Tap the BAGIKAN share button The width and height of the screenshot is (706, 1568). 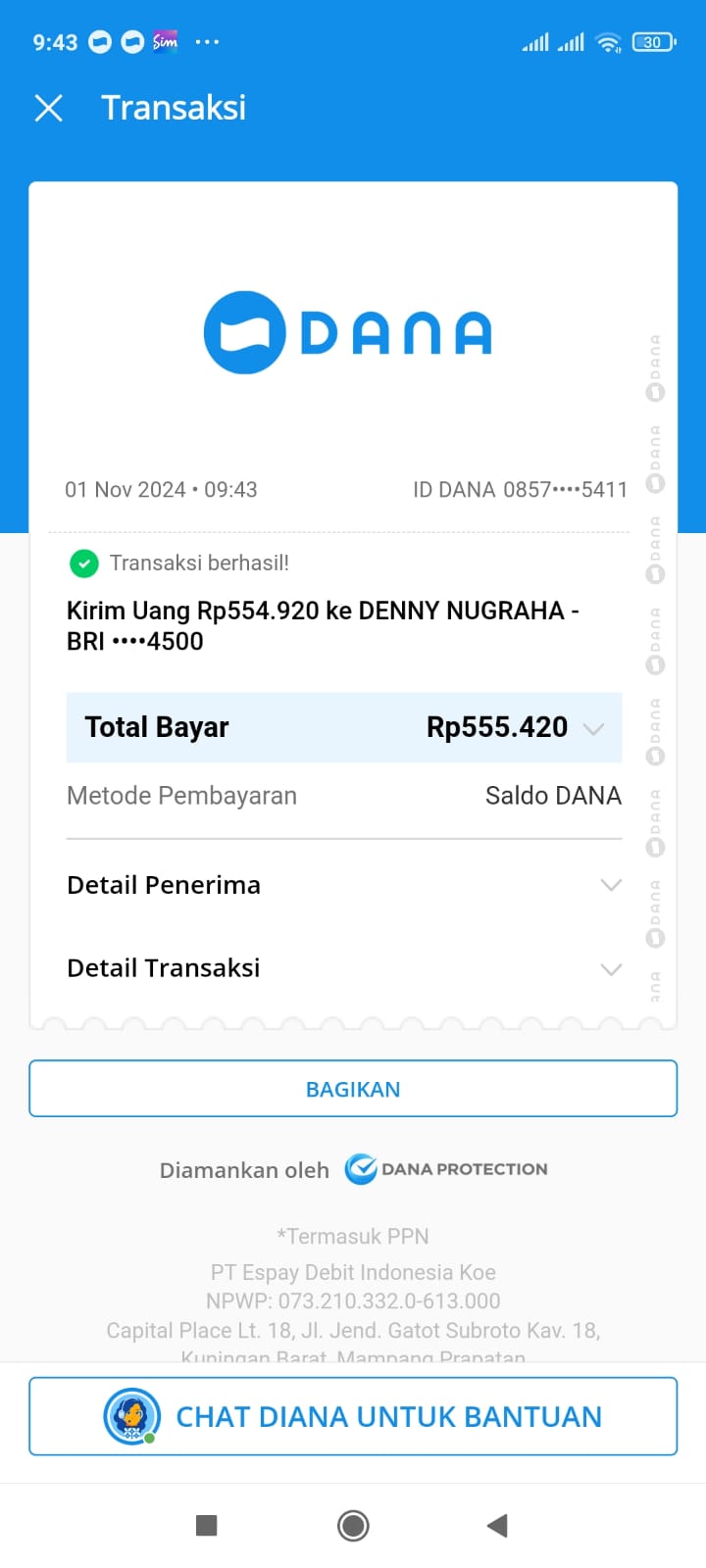coord(353,1089)
